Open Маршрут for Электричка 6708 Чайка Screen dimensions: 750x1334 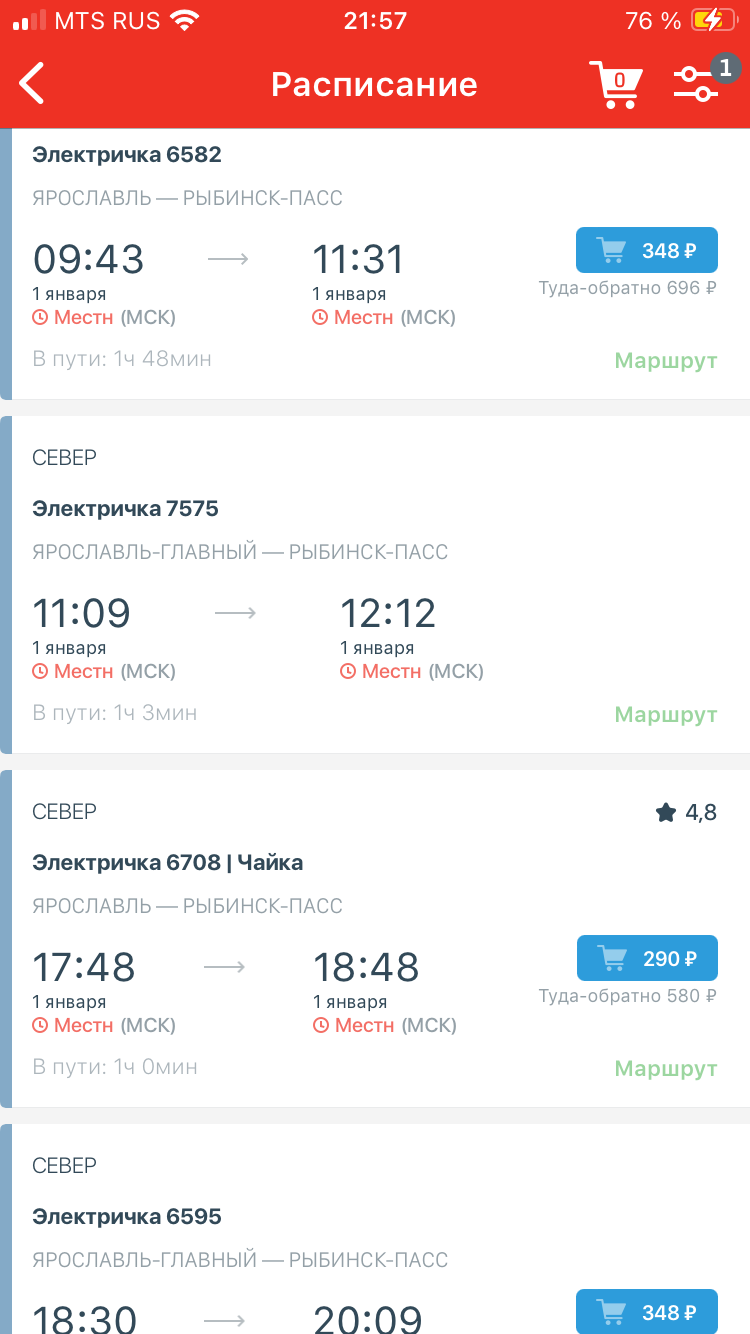pos(666,1068)
